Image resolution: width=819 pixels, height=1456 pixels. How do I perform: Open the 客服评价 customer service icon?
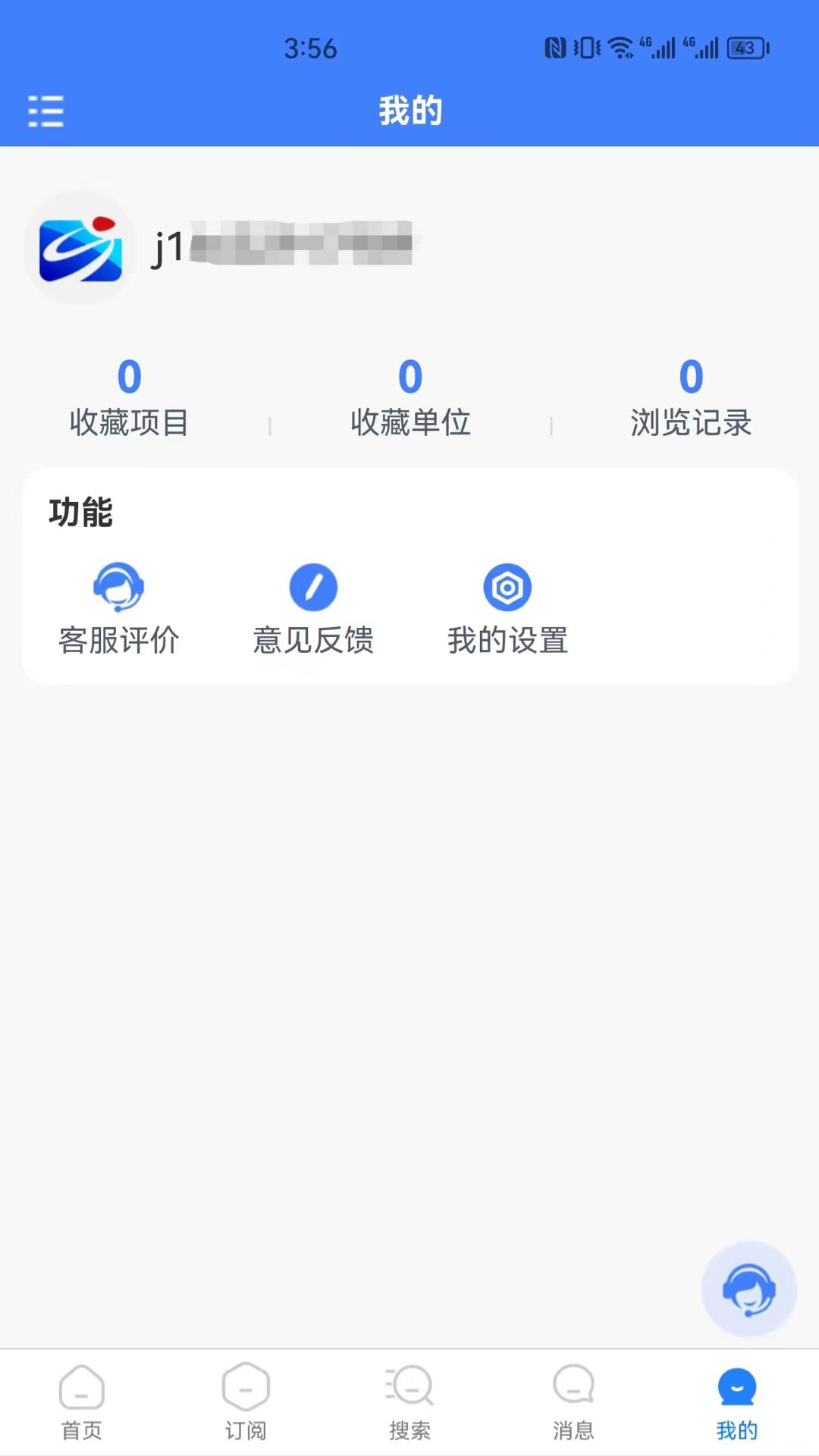tap(119, 588)
